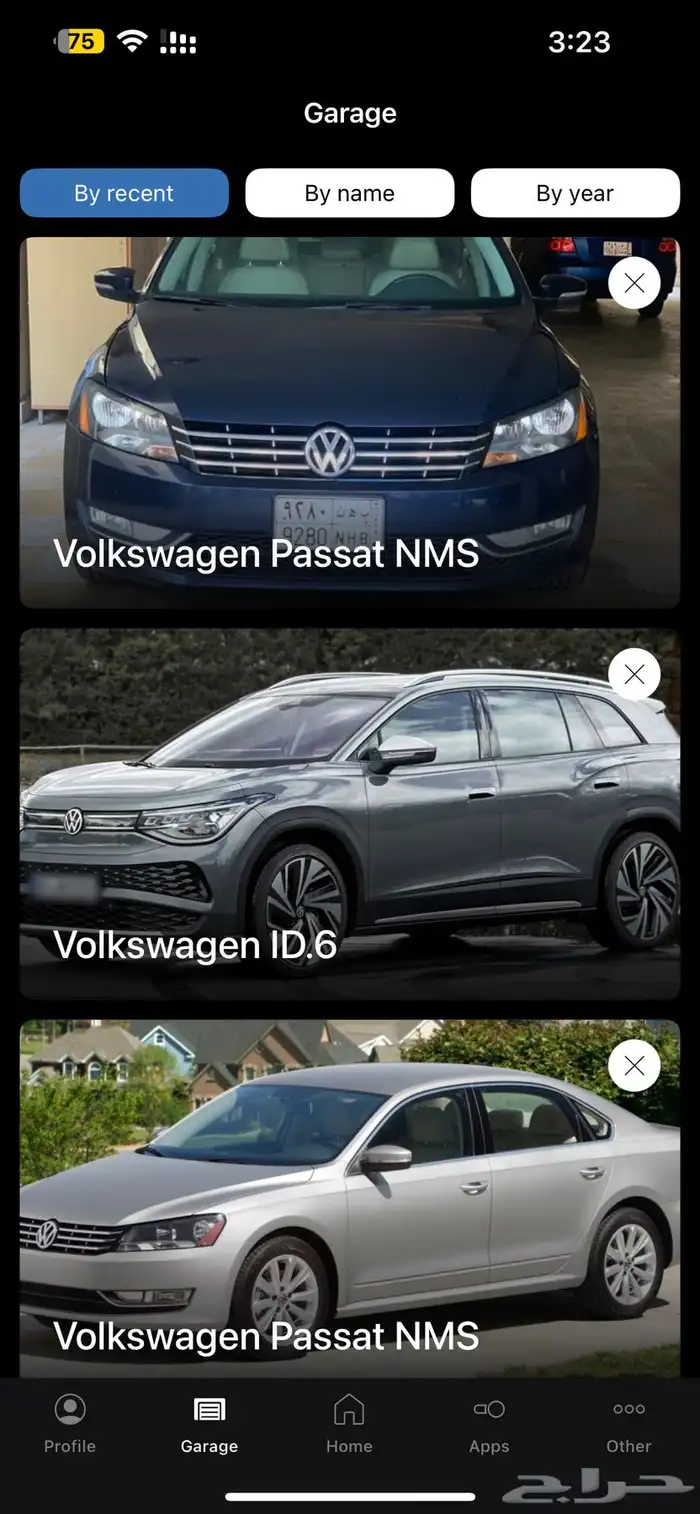Open the Apps tab
The width and height of the screenshot is (700, 1514).
click(x=489, y=1424)
